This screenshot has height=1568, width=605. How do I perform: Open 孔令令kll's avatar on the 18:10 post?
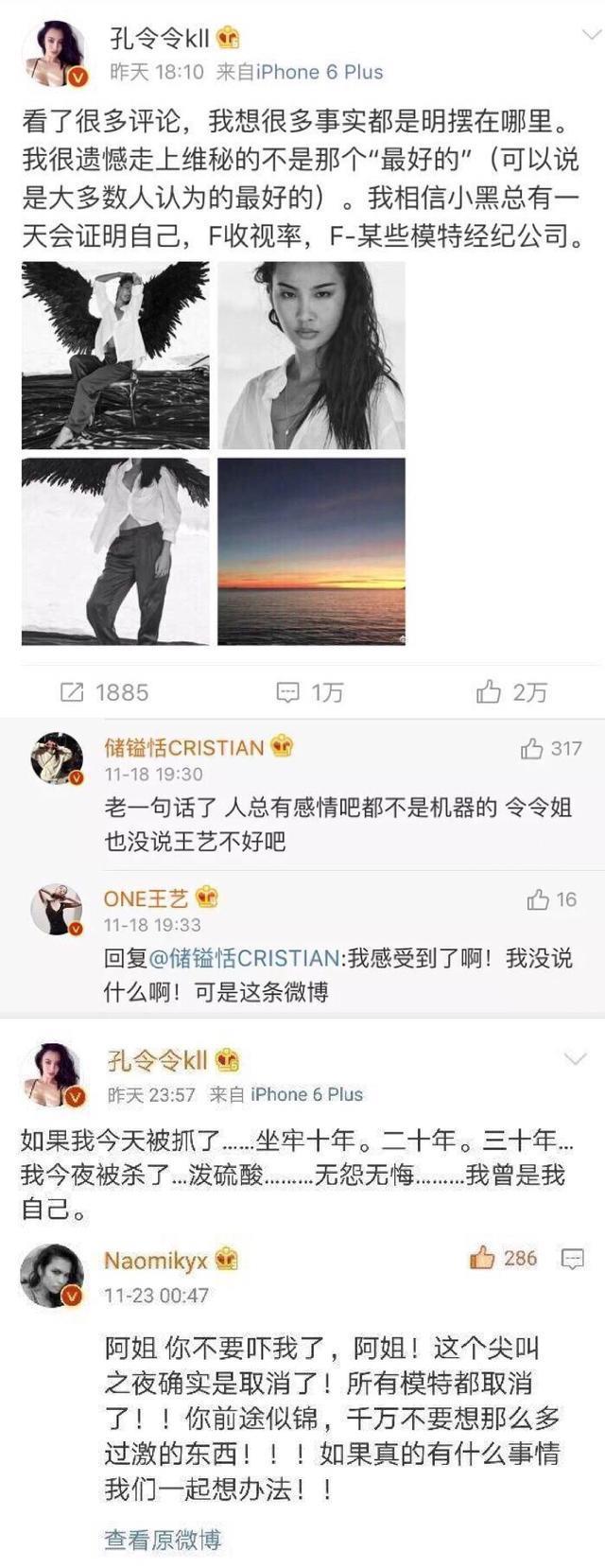(x=60, y=55)
